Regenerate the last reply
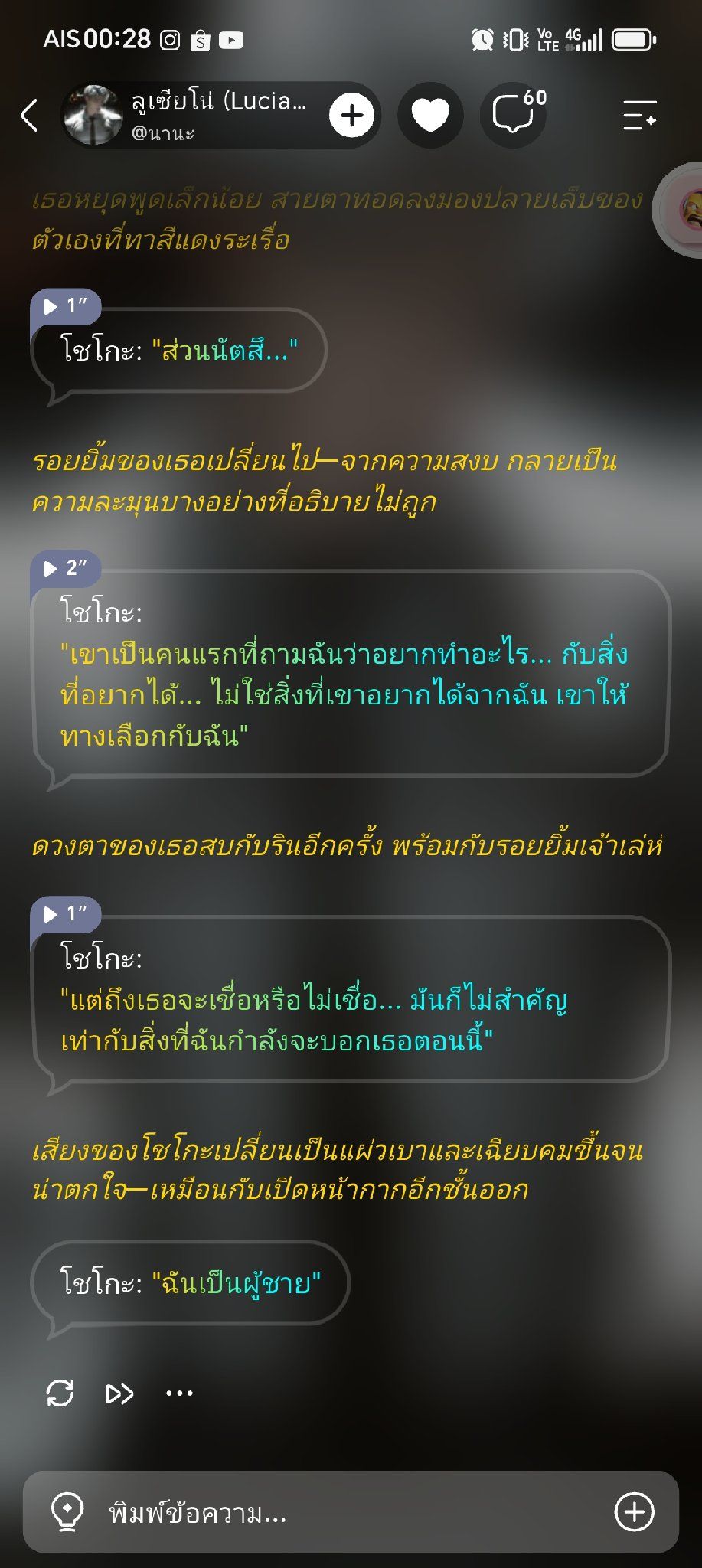702x1568 pixels. [x=60, y=1393]
